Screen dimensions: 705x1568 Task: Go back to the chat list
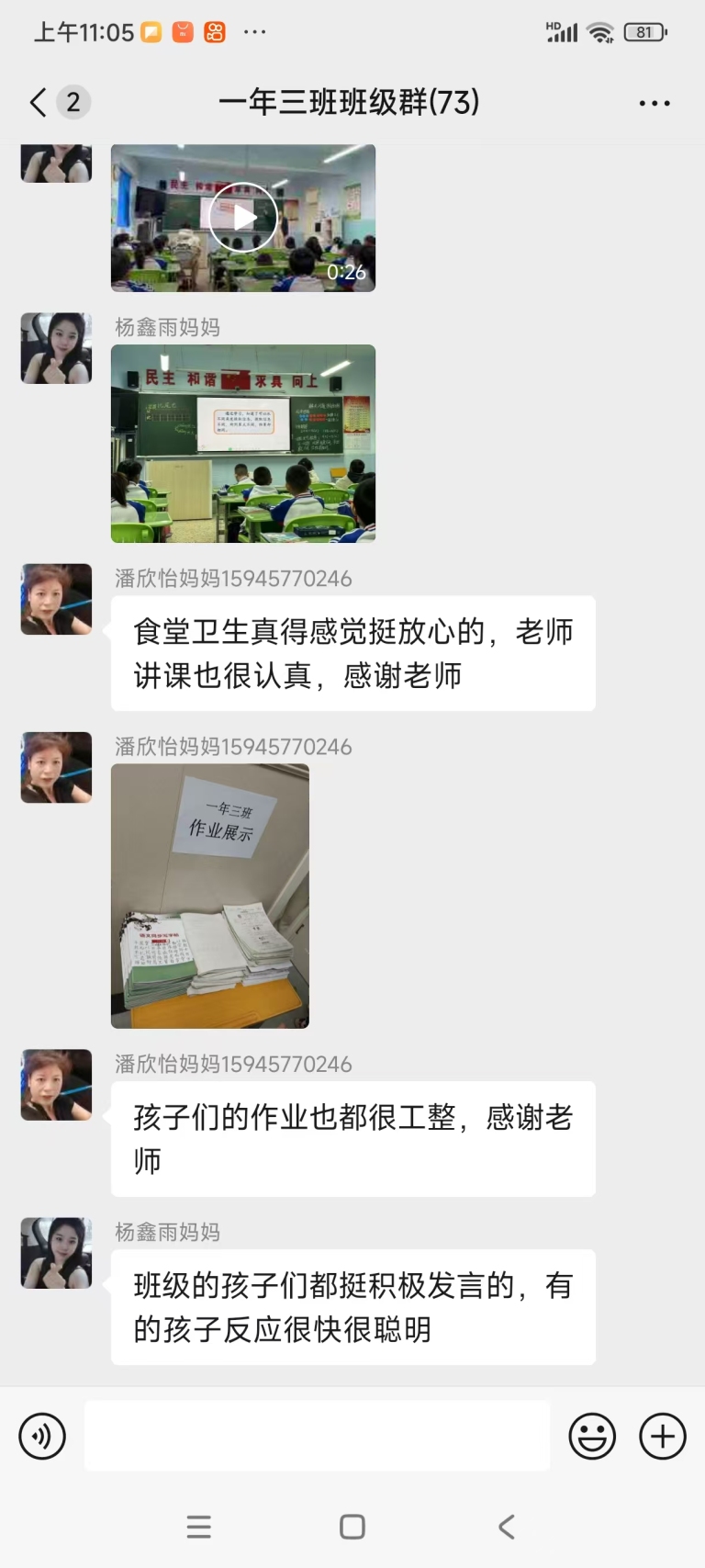[39, 102]
